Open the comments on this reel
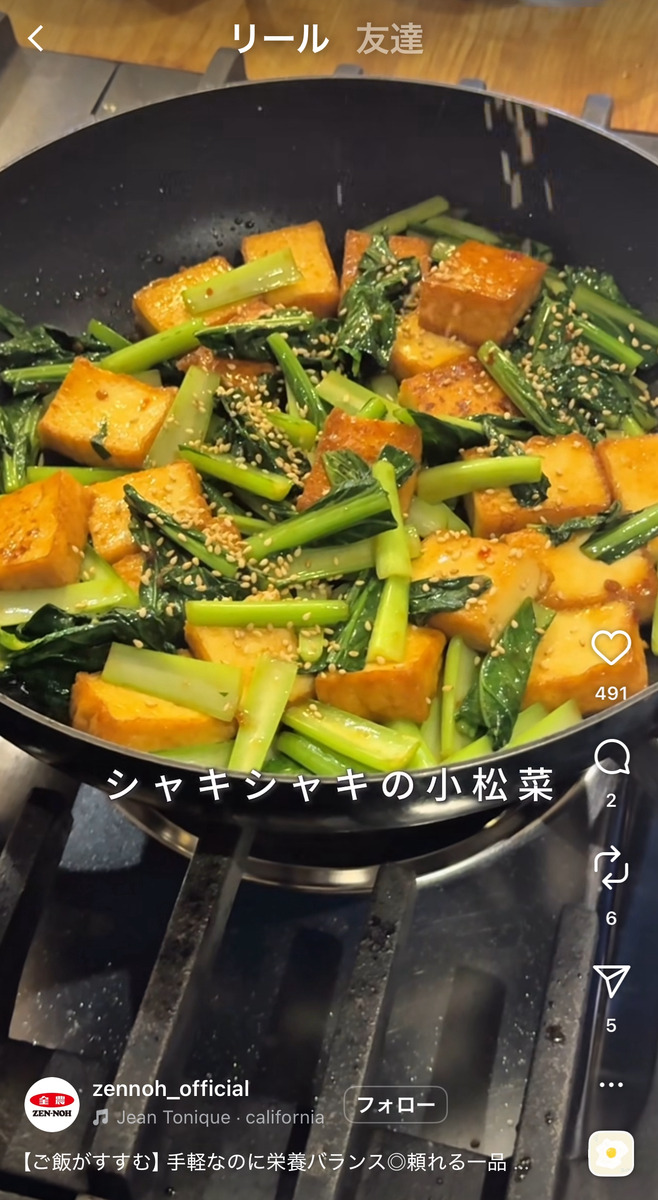The image size is (658, 1200). point(611,758)
